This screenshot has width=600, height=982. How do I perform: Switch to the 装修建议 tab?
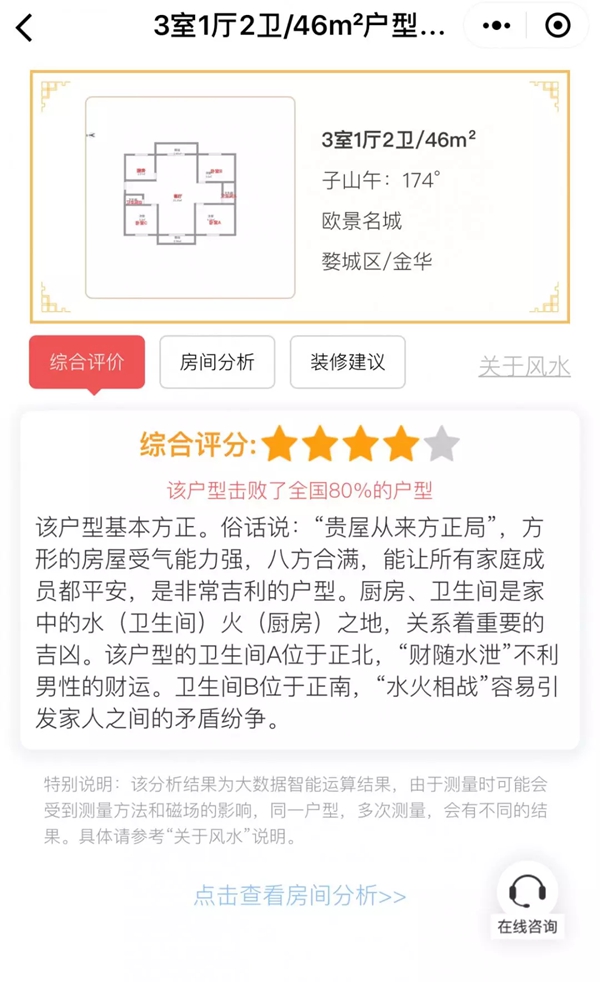(x=347, y=362)
